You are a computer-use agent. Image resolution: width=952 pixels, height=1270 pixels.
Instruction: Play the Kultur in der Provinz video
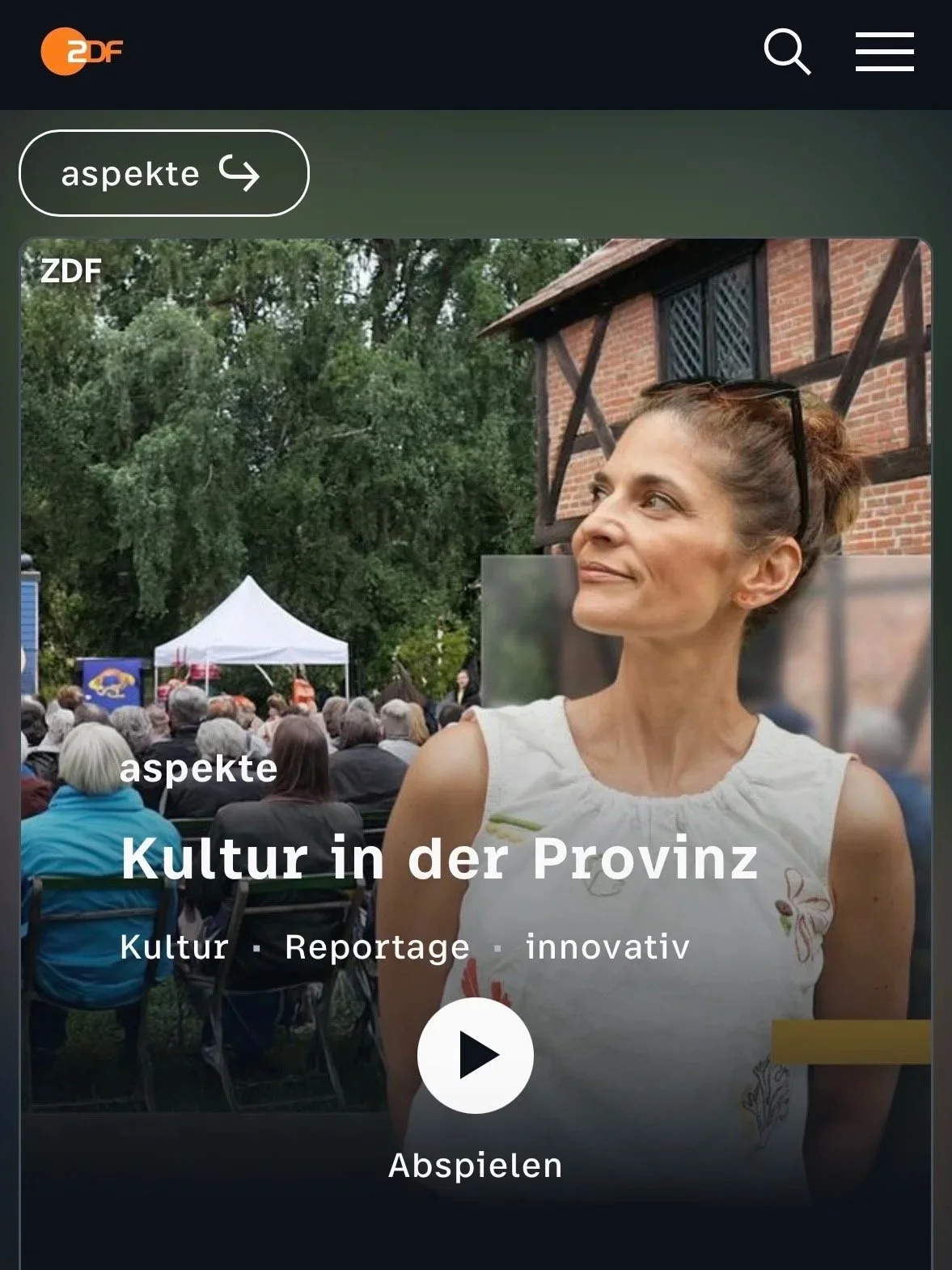click(x=476, y=1055)
